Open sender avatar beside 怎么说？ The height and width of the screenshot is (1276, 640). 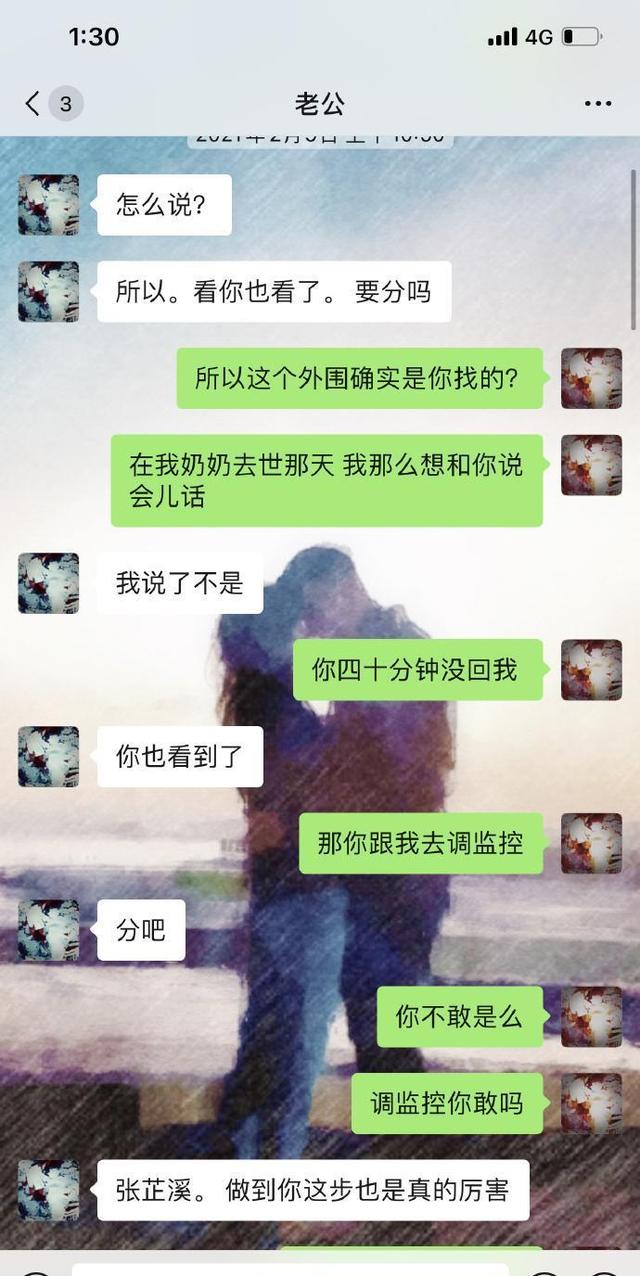[48, 205]
